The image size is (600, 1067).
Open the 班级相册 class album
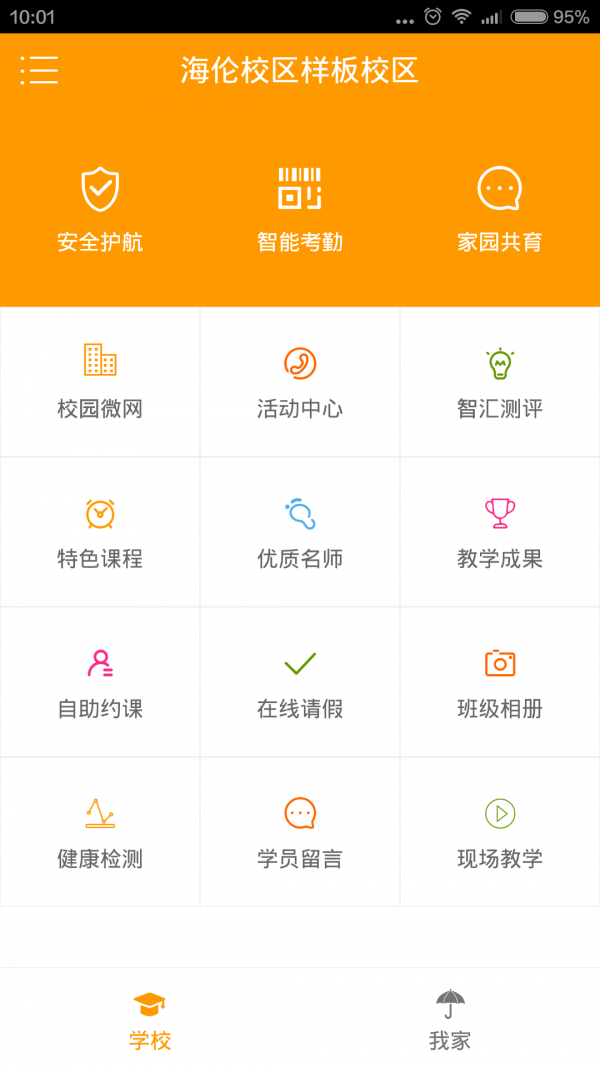[x=500, y=682]
